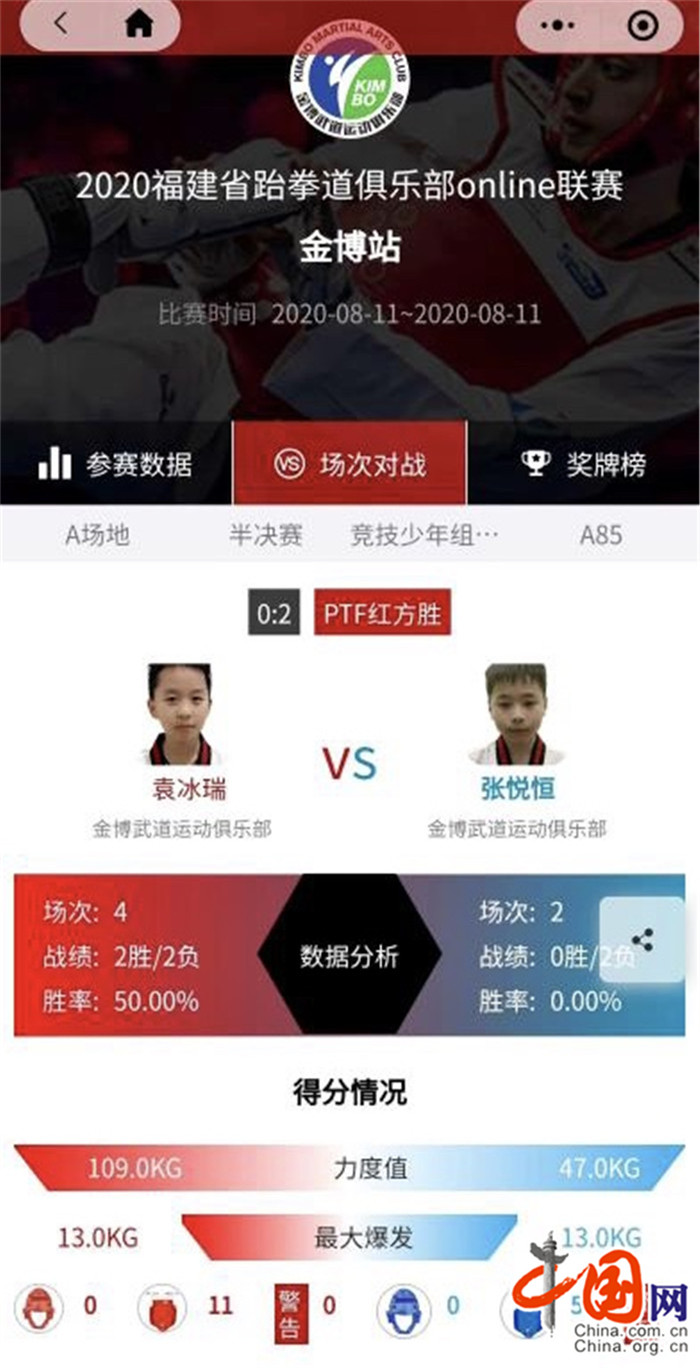Image resolution: width=700 pixels, height=1368 pixels.
Task: Open the 数据分析 data analysis
Action: (x=349, y=956)
